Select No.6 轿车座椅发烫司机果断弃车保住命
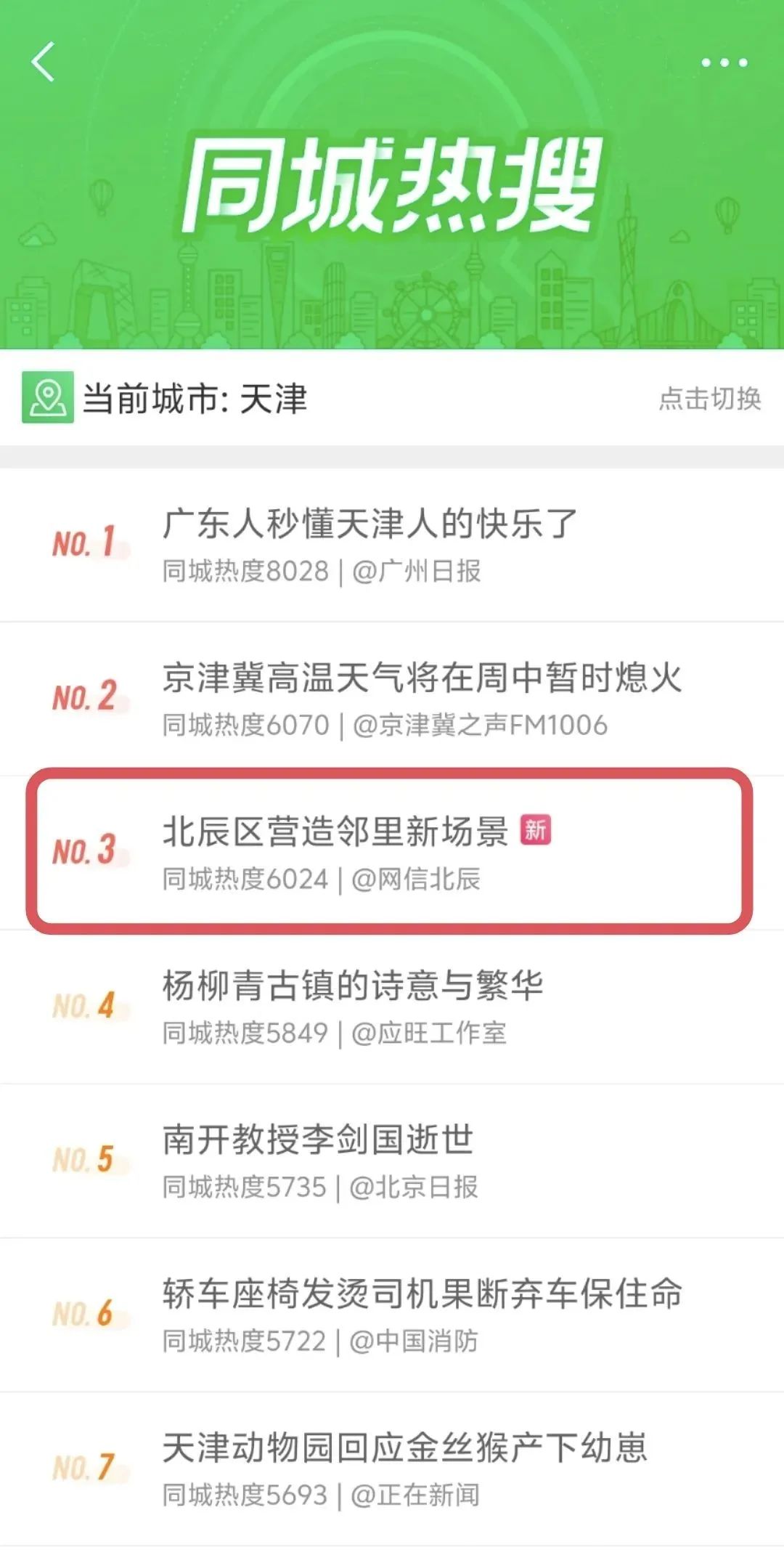This screenshot has height=1555, width=784. coord(422,1294)
